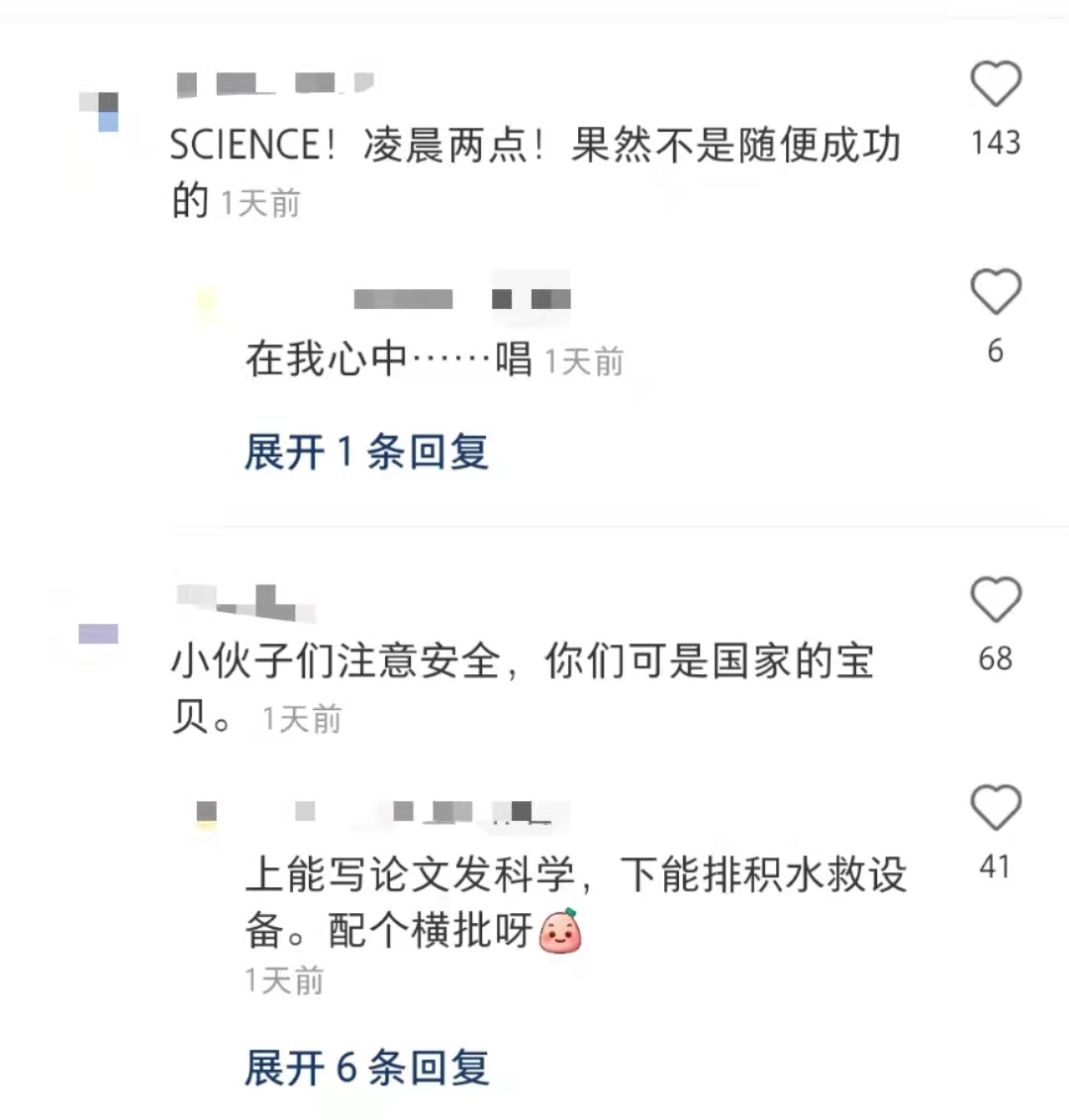Expand the 1 reply under "在我心中……唱"
Screen dimensions: 1069x1120
pos(366,453)
